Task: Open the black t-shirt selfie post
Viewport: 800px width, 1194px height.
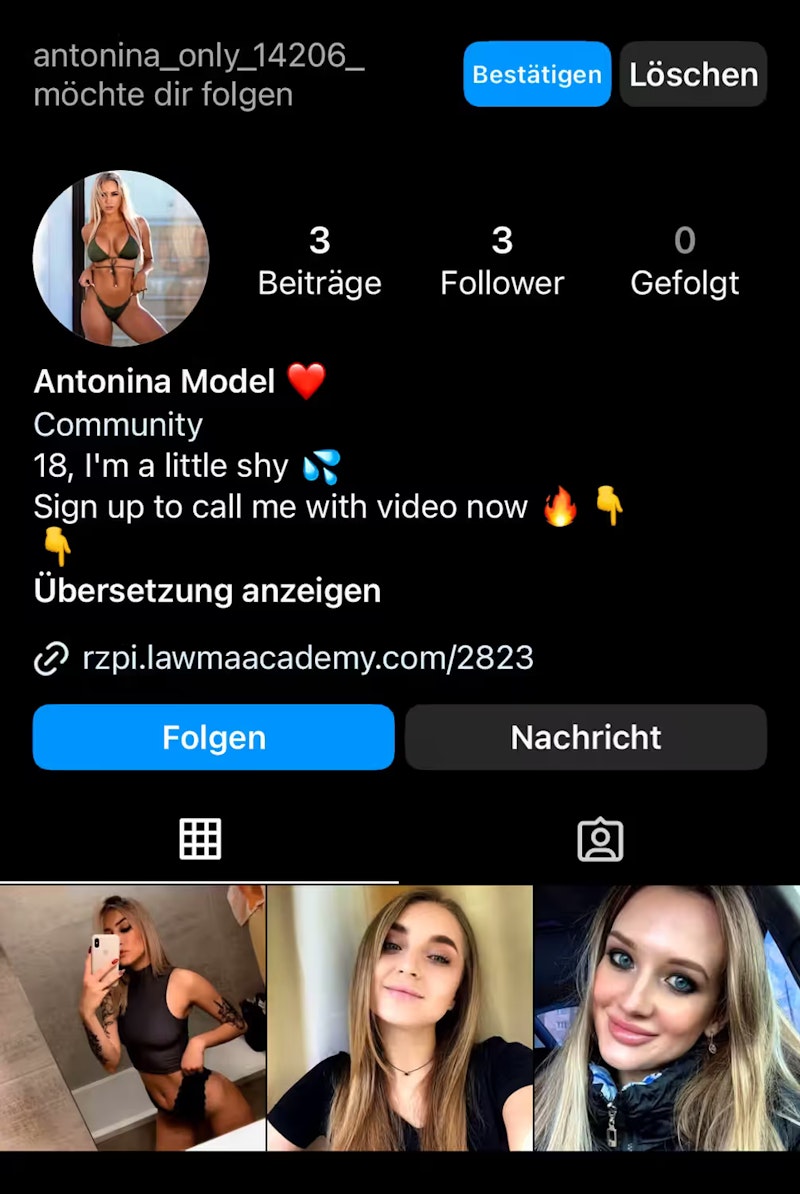Action: 400,1018
